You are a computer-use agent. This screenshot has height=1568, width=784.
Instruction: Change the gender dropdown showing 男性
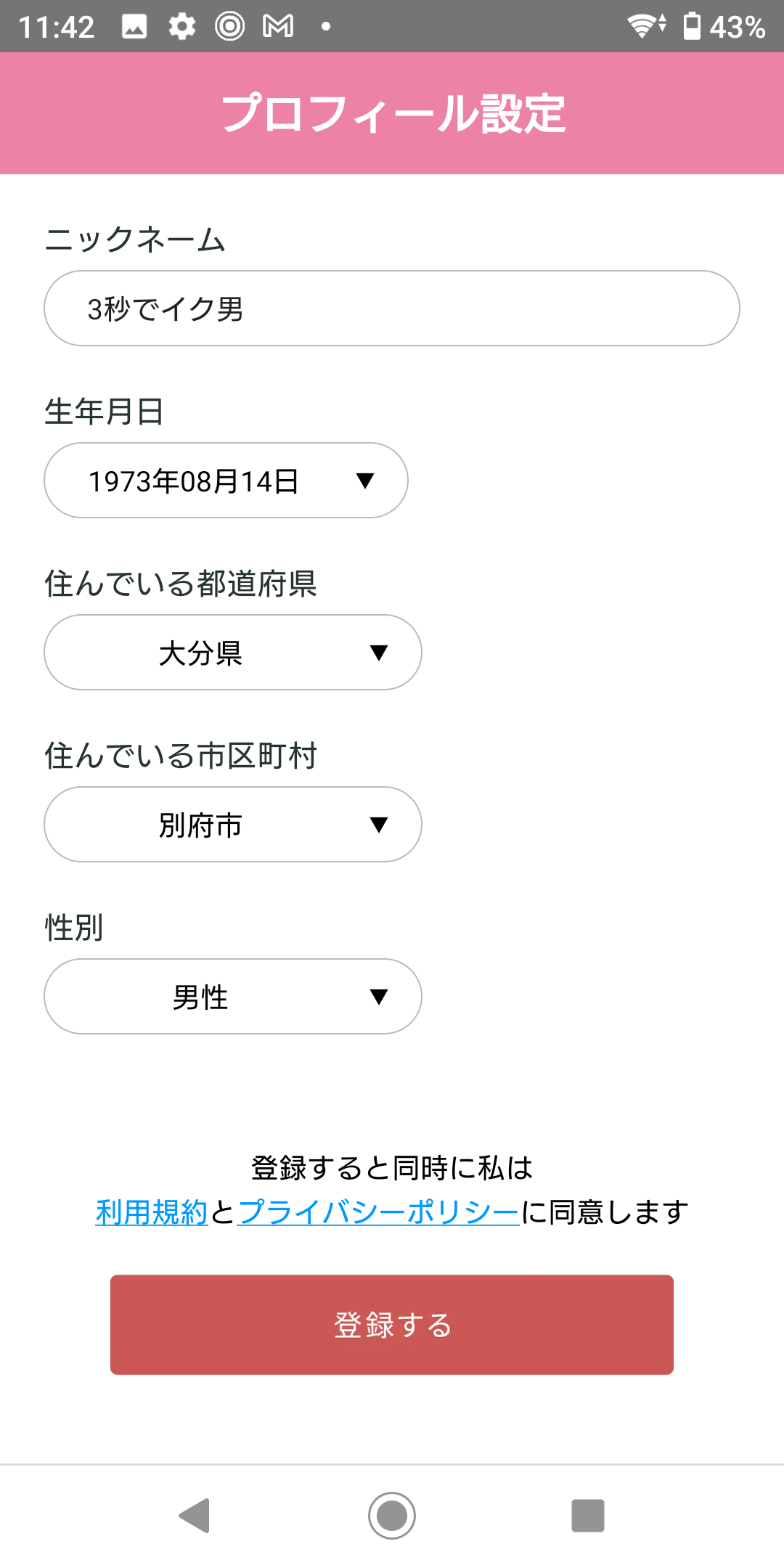233,997
